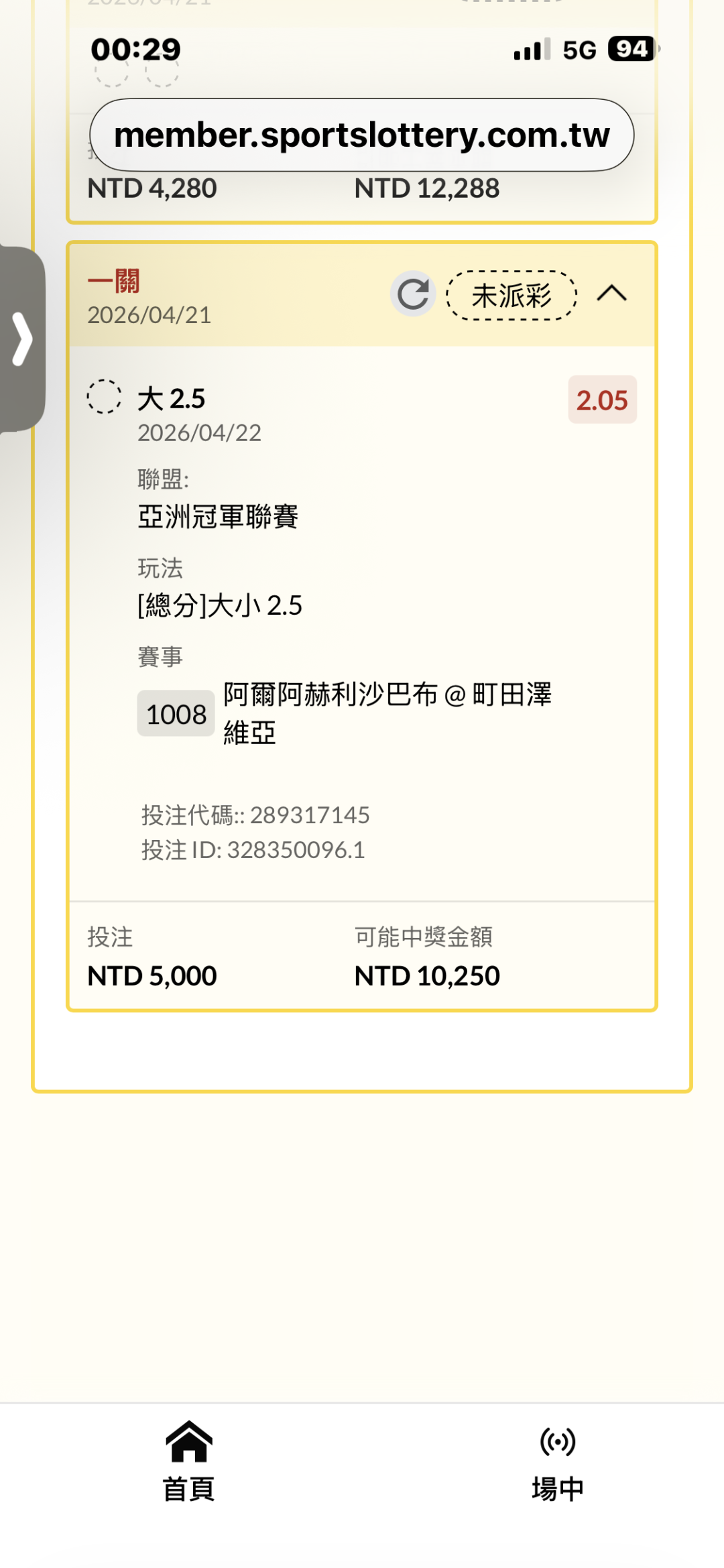Refresh the 一關 bet status

(413, 294)
